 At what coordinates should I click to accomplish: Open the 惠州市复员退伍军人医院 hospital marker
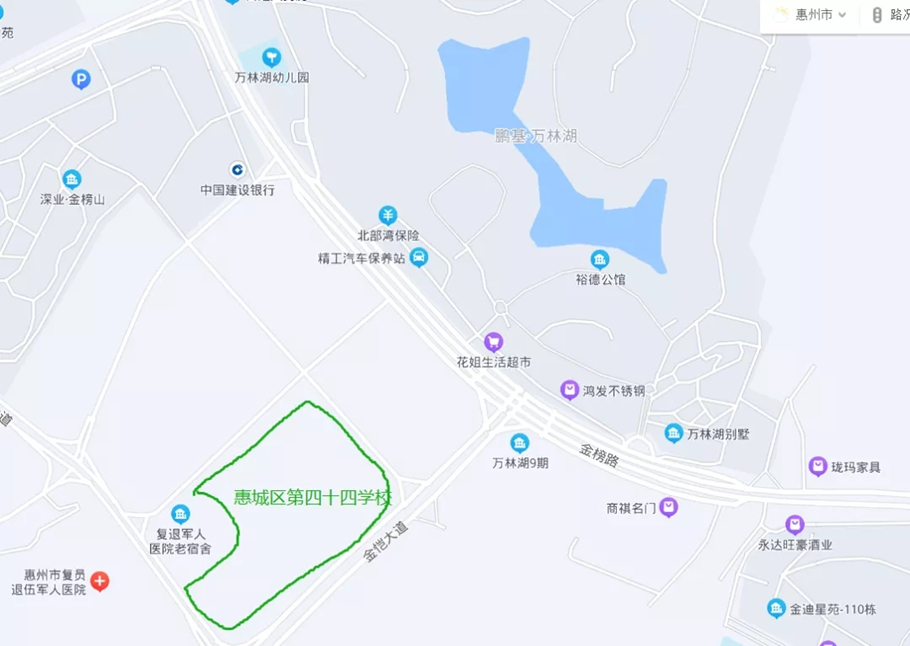coord(99,581)
